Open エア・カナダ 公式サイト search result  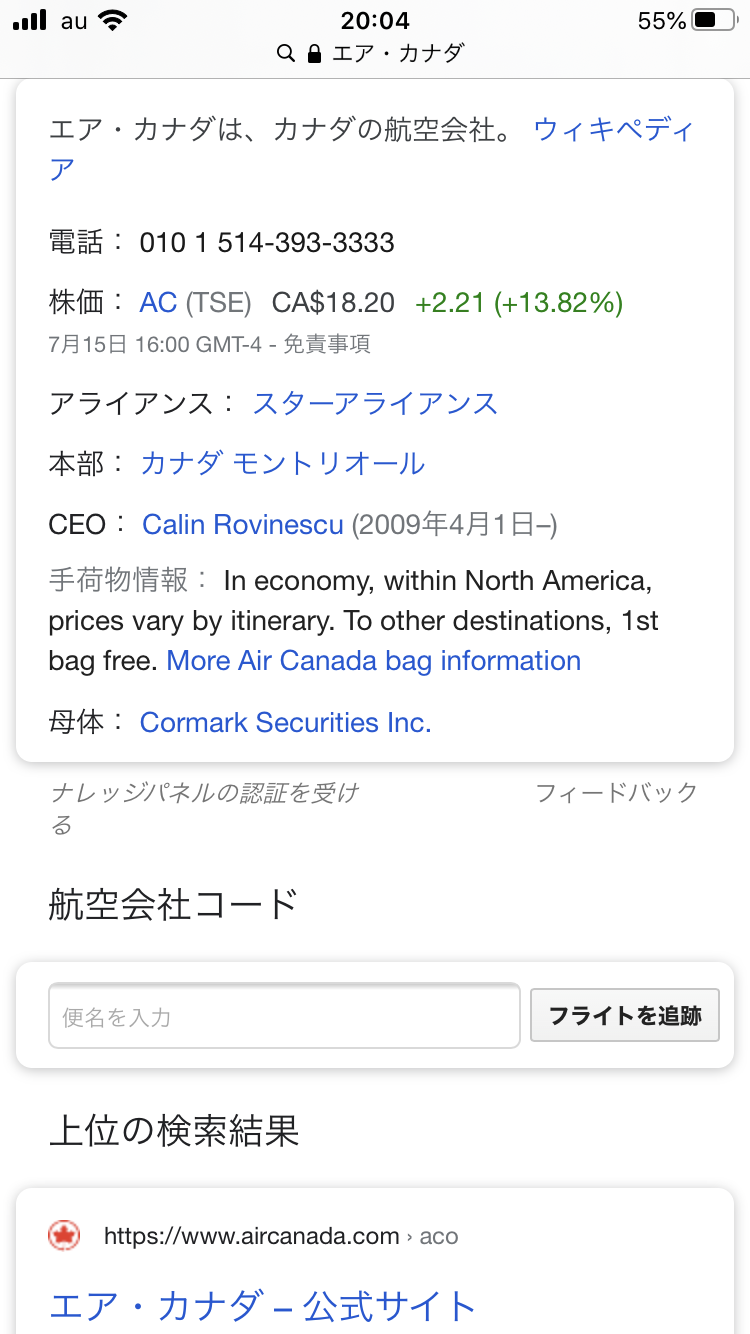tap(262, 1305)
